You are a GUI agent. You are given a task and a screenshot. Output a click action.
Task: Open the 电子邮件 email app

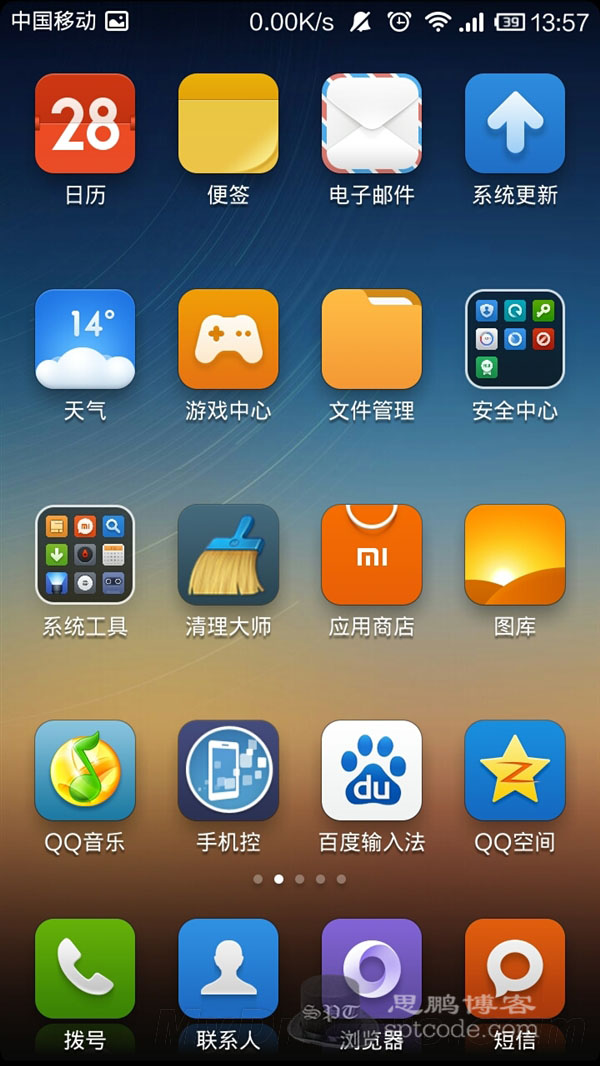(372, 124)
